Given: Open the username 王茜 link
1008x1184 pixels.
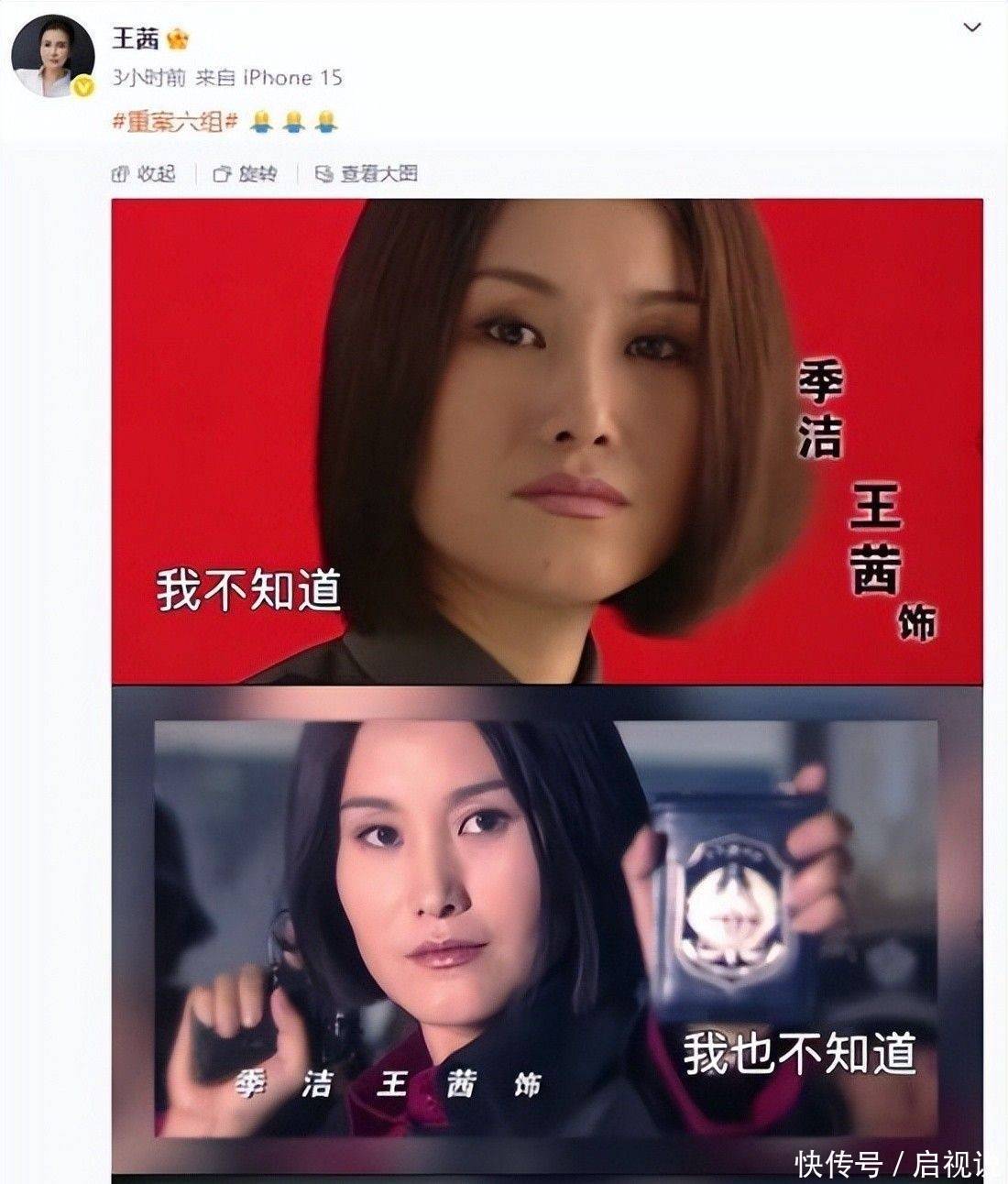Looking at the screenshot, I should pyautogui.click(x=136, y=38).
